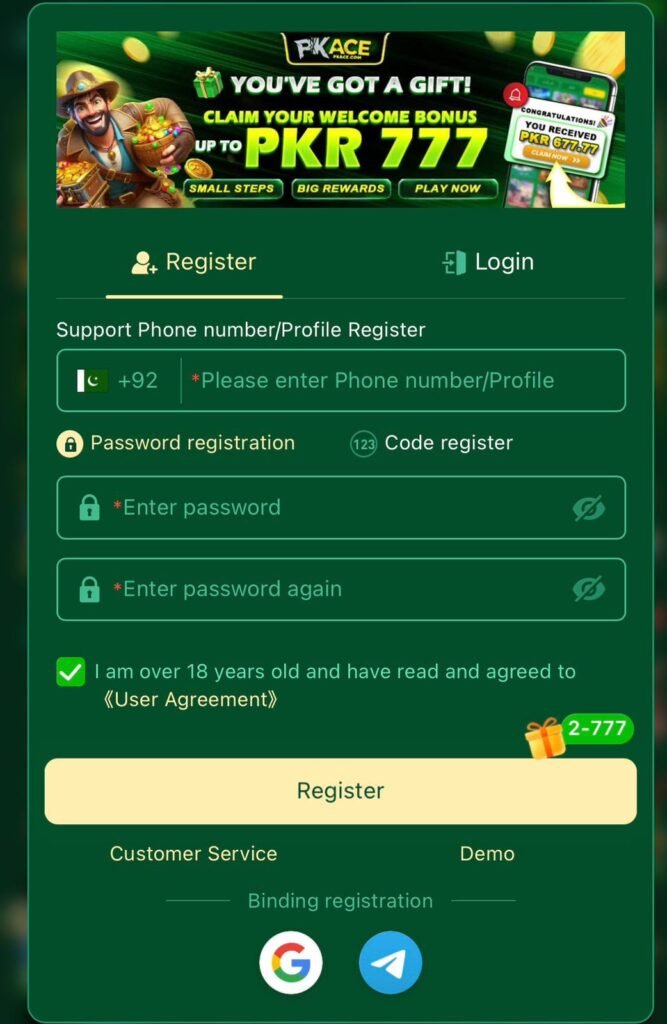The image size is (667, 1024).
Task: Focus the phone number/profile field
Action: pos(400,380)
